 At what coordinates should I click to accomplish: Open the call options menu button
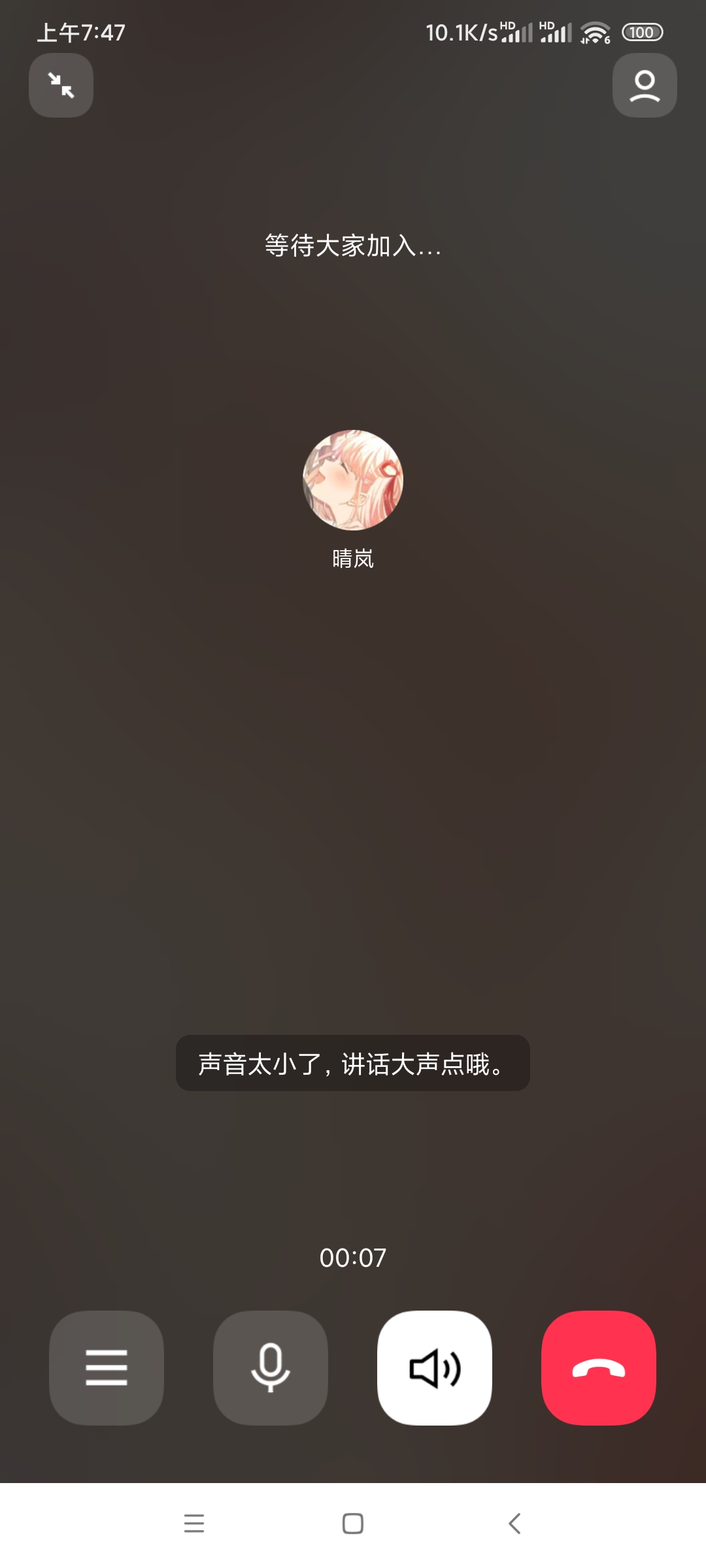[x=107, y=1367]
